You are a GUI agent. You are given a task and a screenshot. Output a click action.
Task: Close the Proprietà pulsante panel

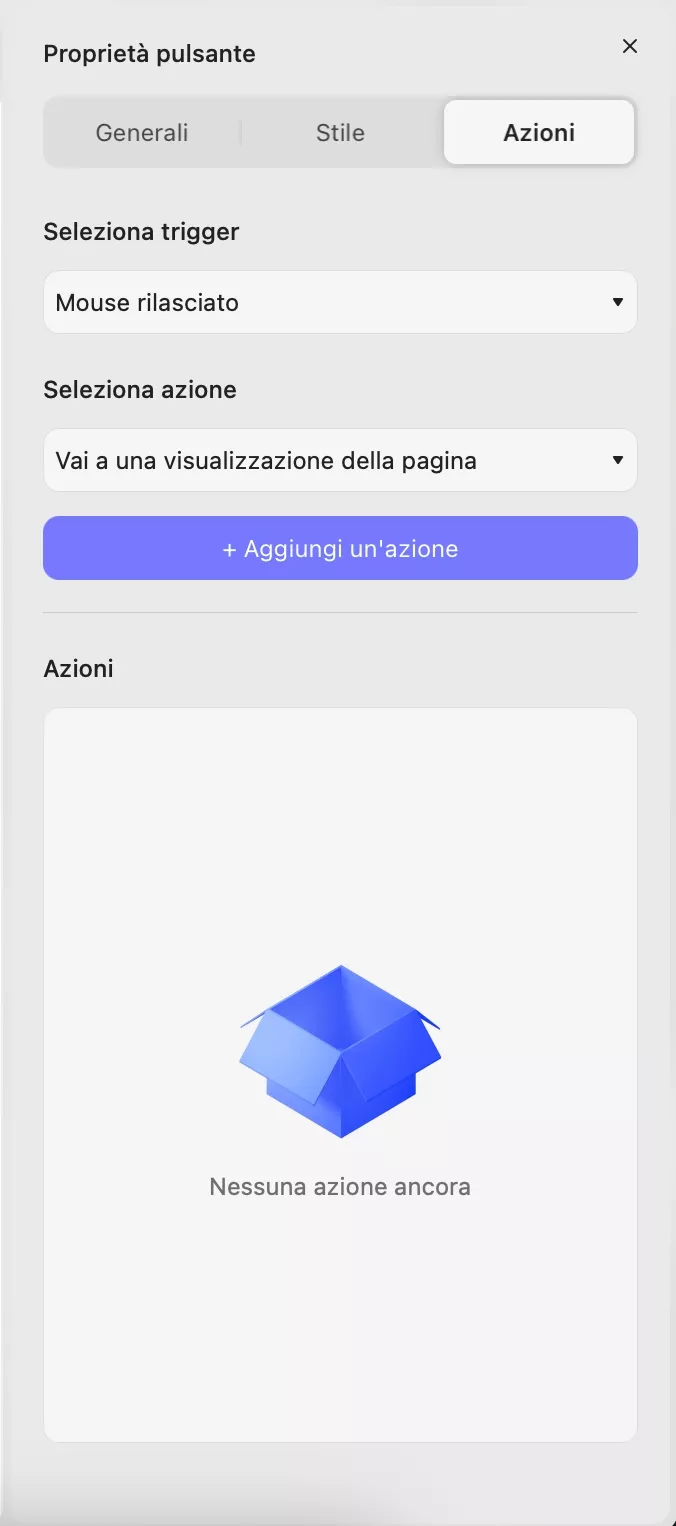(629, 46)
